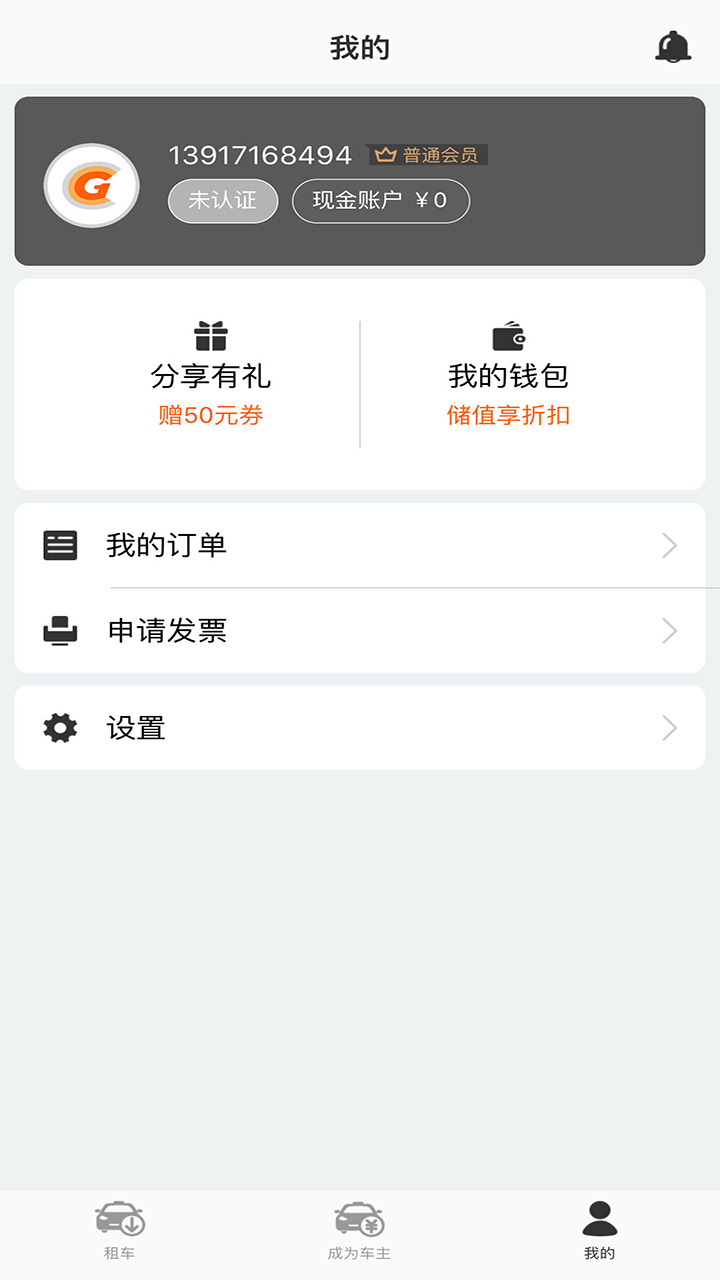Click the order list icon beside 我的订单
720x1280 pixels.
60,545
